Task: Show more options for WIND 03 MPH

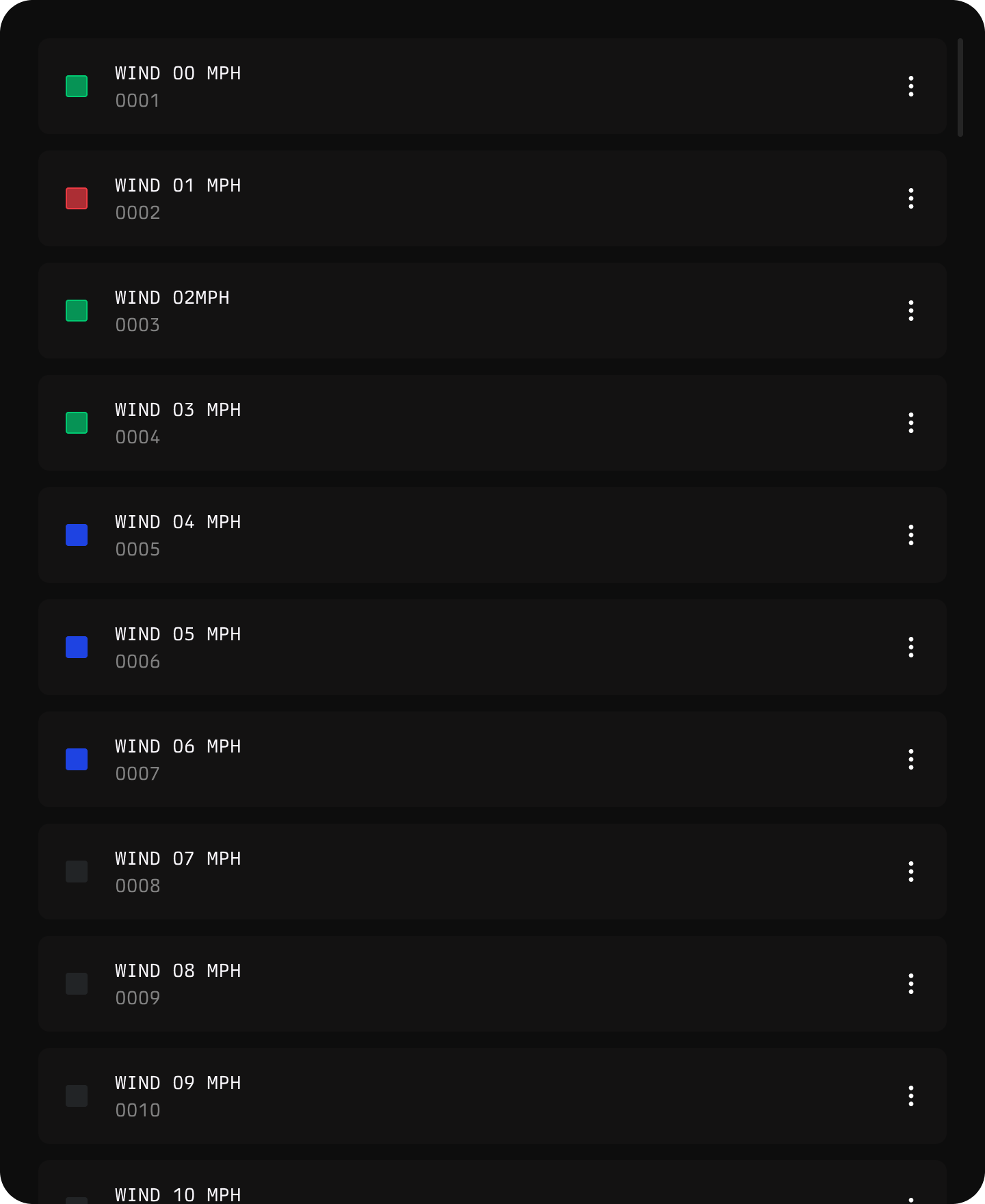Action: 910,423
